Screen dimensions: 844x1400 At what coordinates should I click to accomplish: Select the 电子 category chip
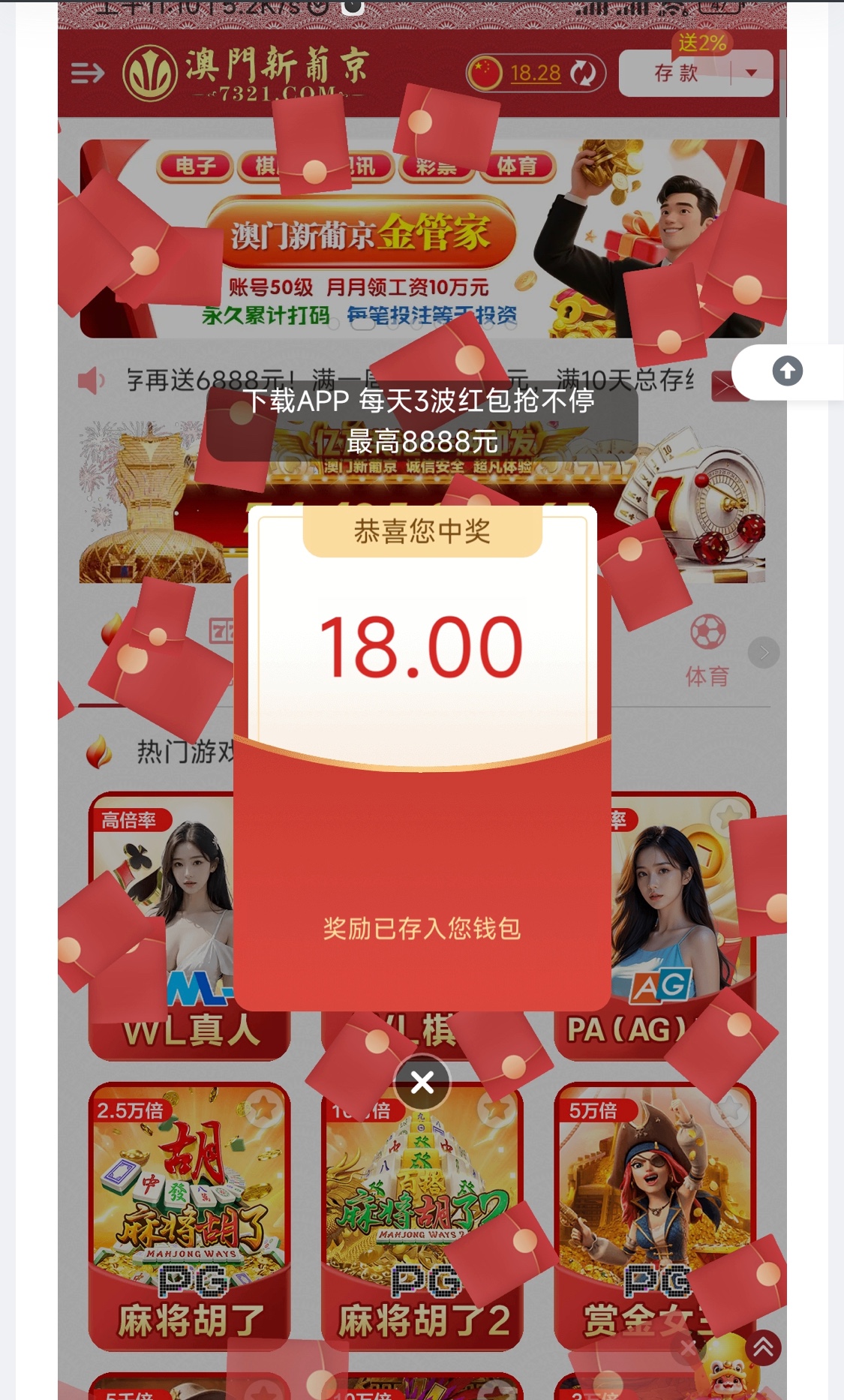[x=195, y=166]
